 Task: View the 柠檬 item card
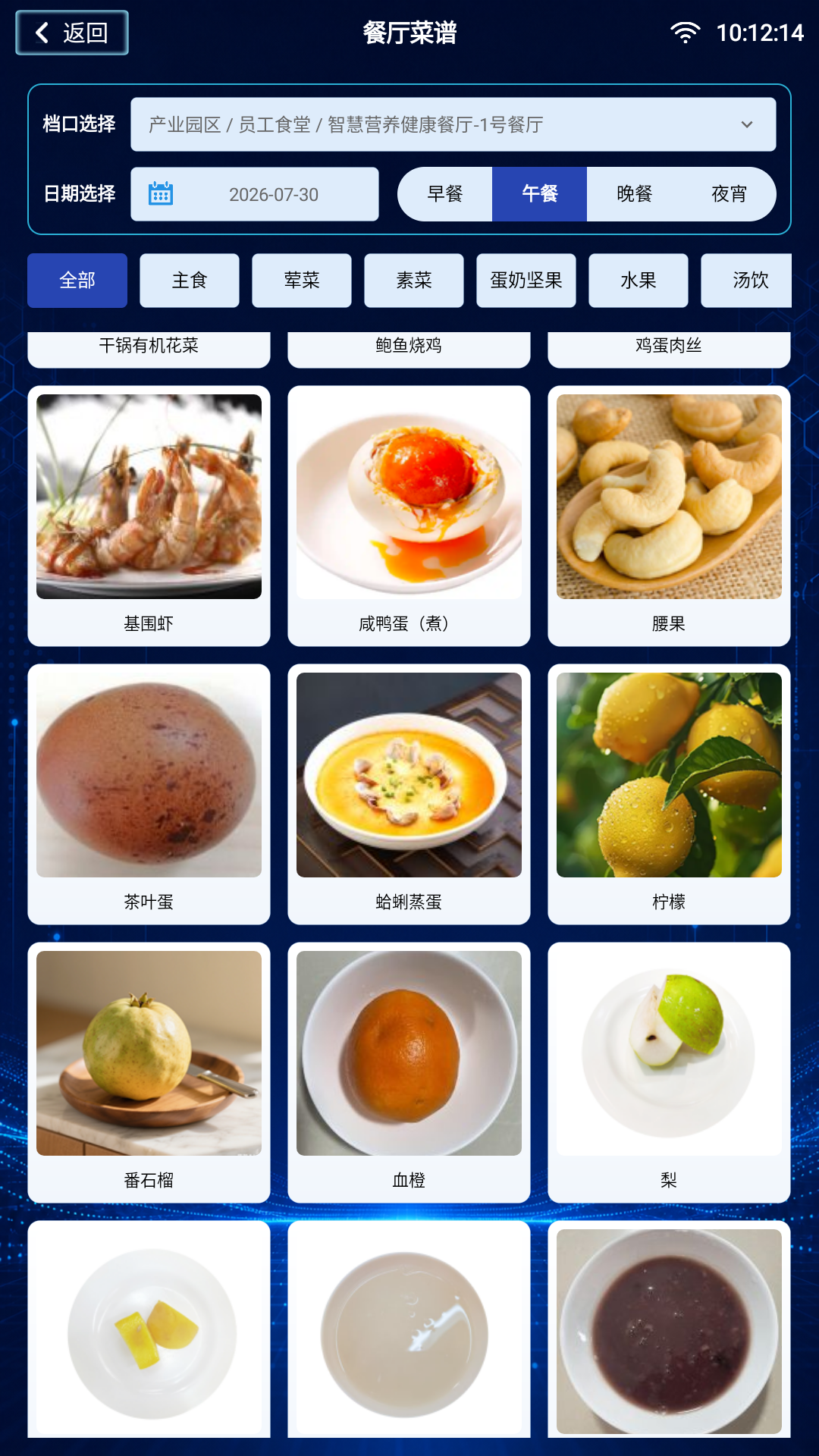point(669,794)
